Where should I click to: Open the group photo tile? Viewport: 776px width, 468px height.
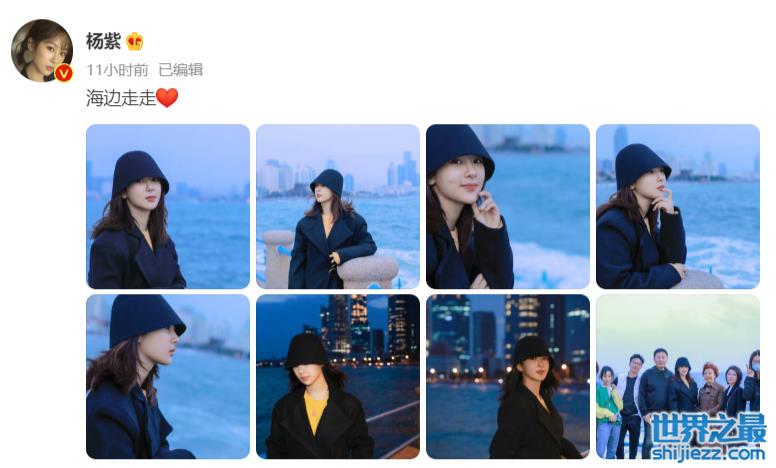[678, 376]
